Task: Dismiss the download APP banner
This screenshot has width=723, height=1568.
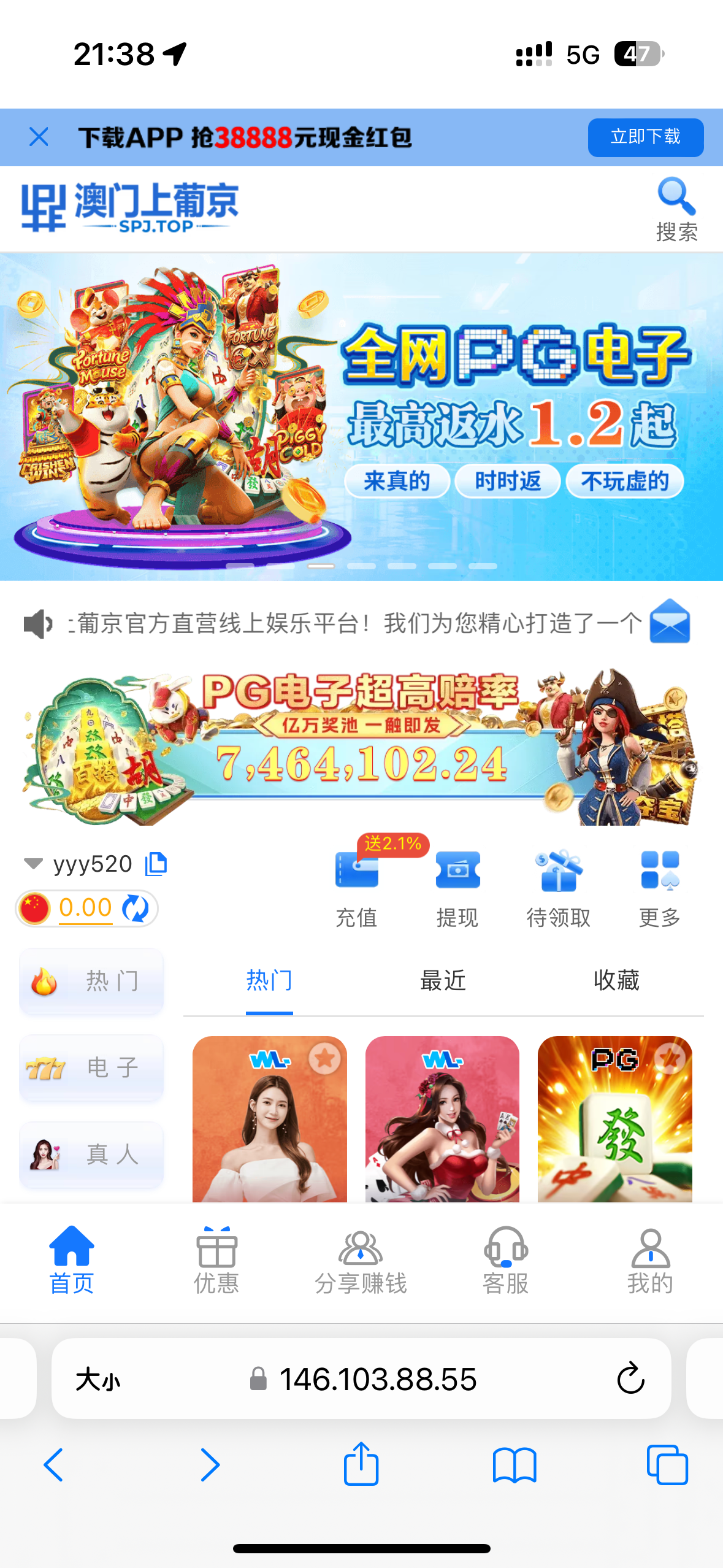Action: (x=39, y=137)
